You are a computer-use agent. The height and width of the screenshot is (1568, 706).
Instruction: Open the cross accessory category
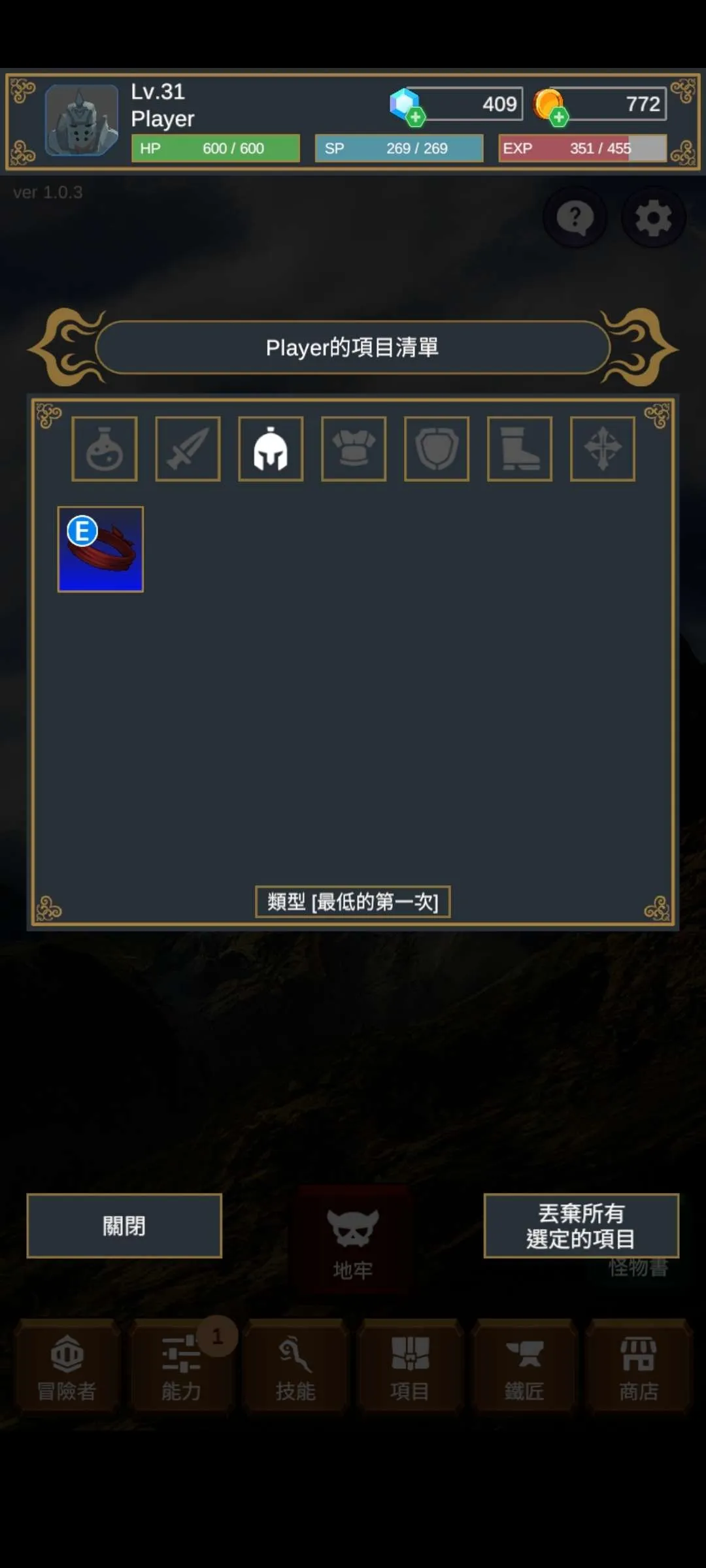603,449
